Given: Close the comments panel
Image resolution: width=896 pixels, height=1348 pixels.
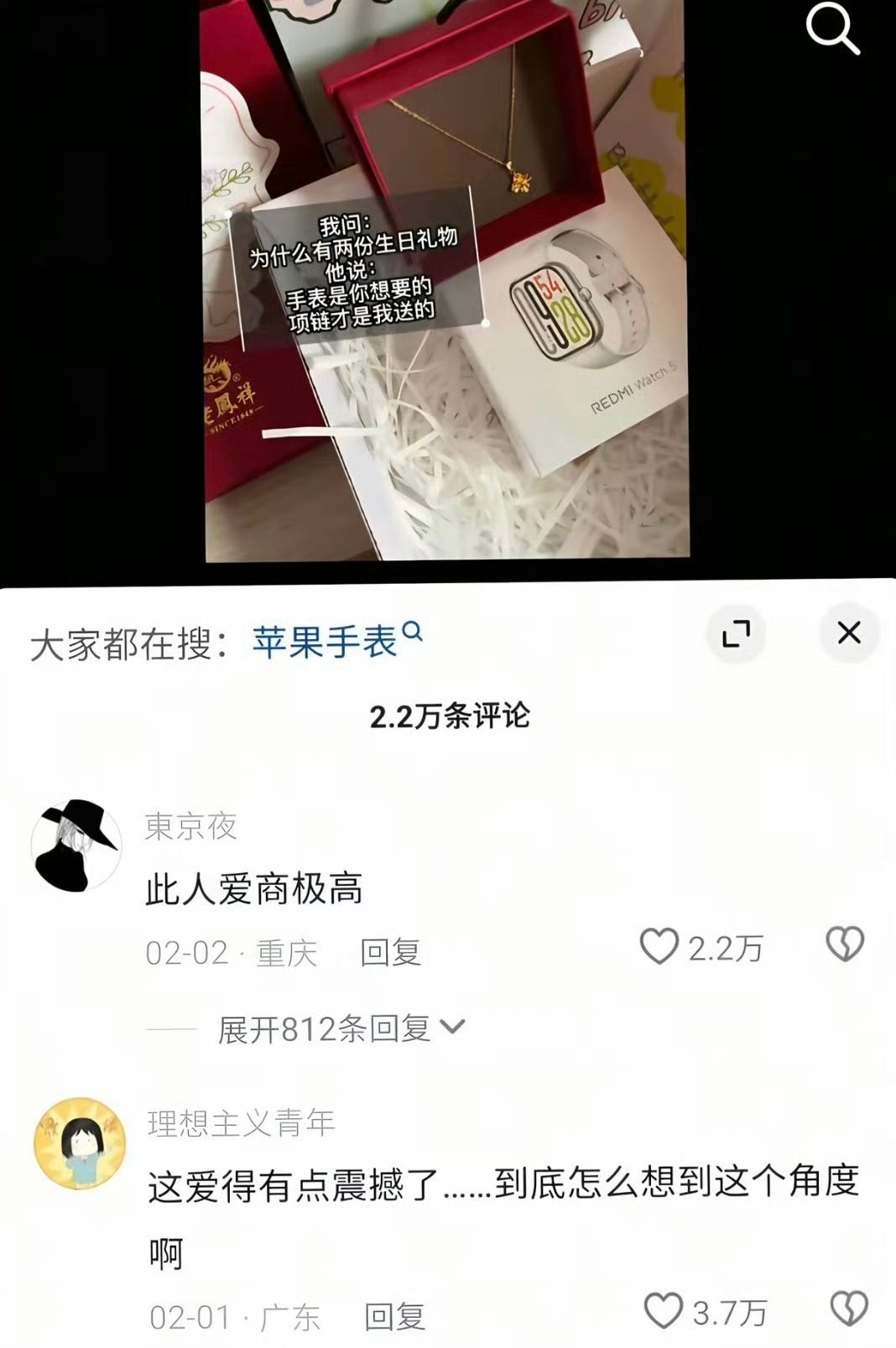Looking at the screenshot, I should pyautogui.click(x=849, y=632).
